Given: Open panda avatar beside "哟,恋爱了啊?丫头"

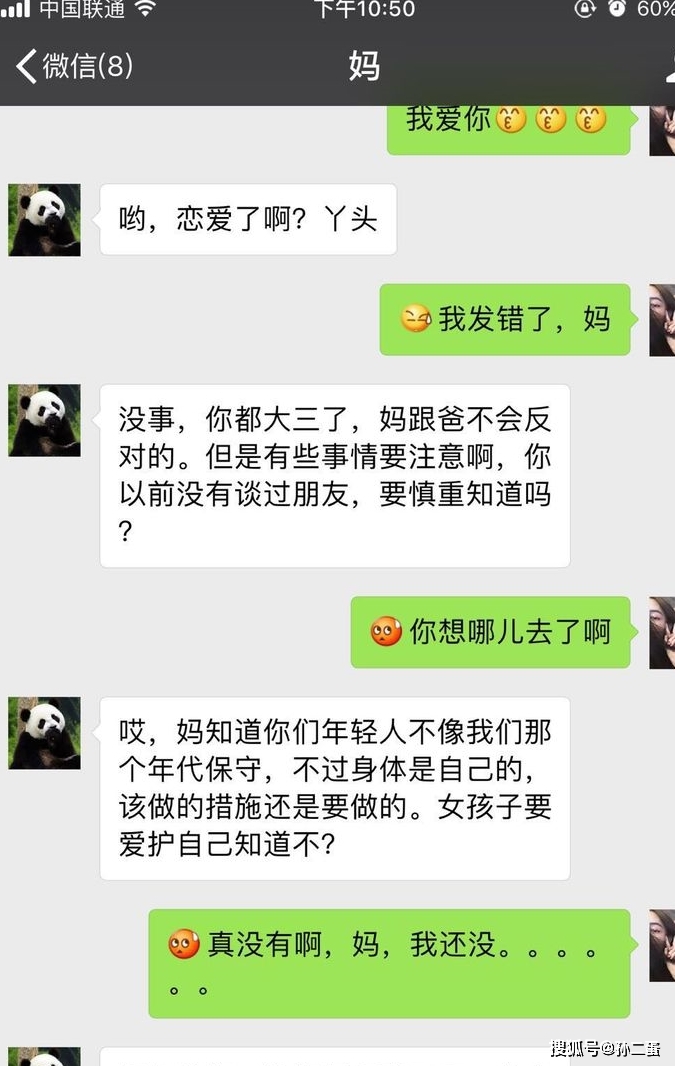Looking at the screenshot, I should point(44,220).
